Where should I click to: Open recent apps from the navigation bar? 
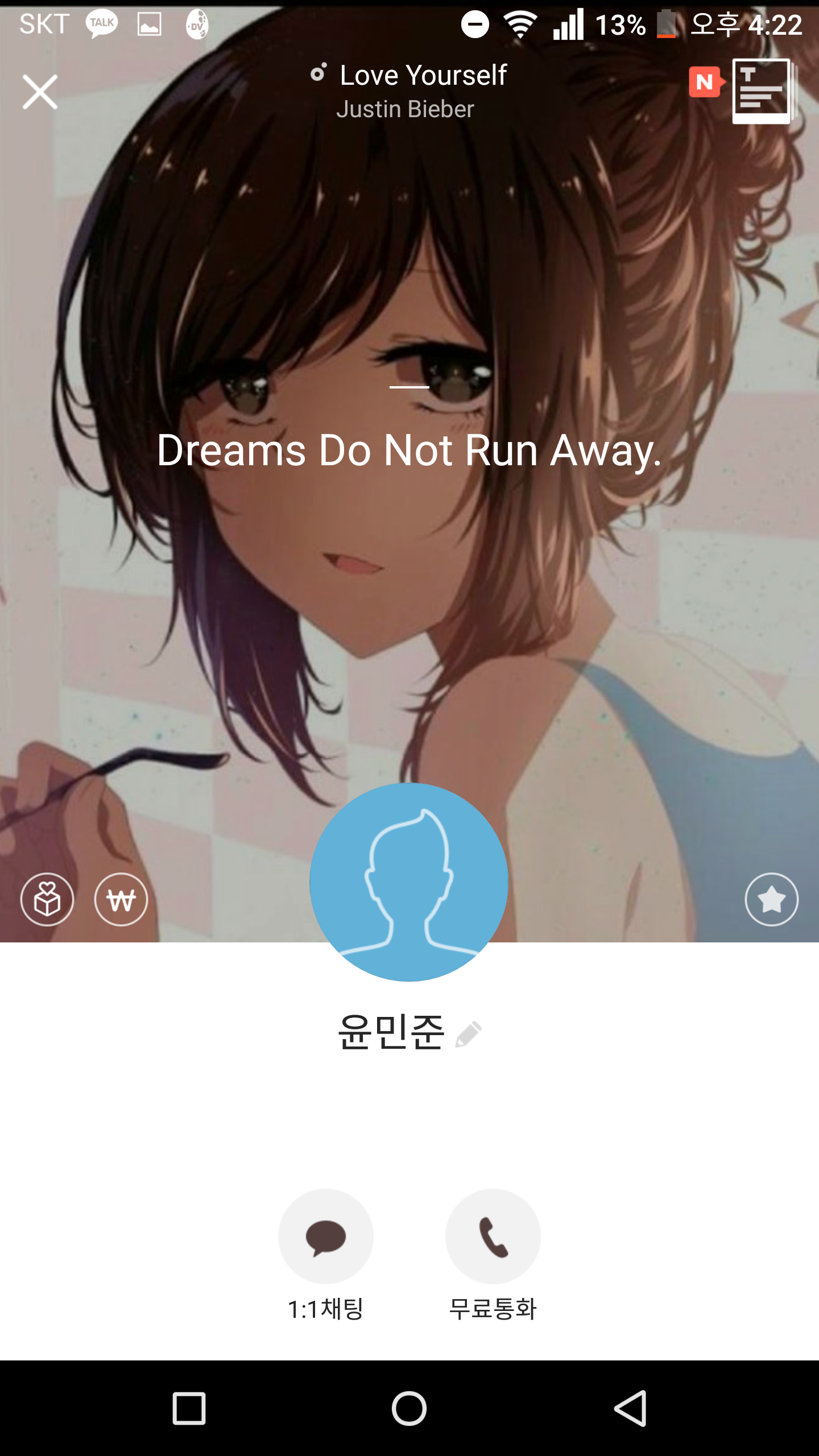point(189,1408)
